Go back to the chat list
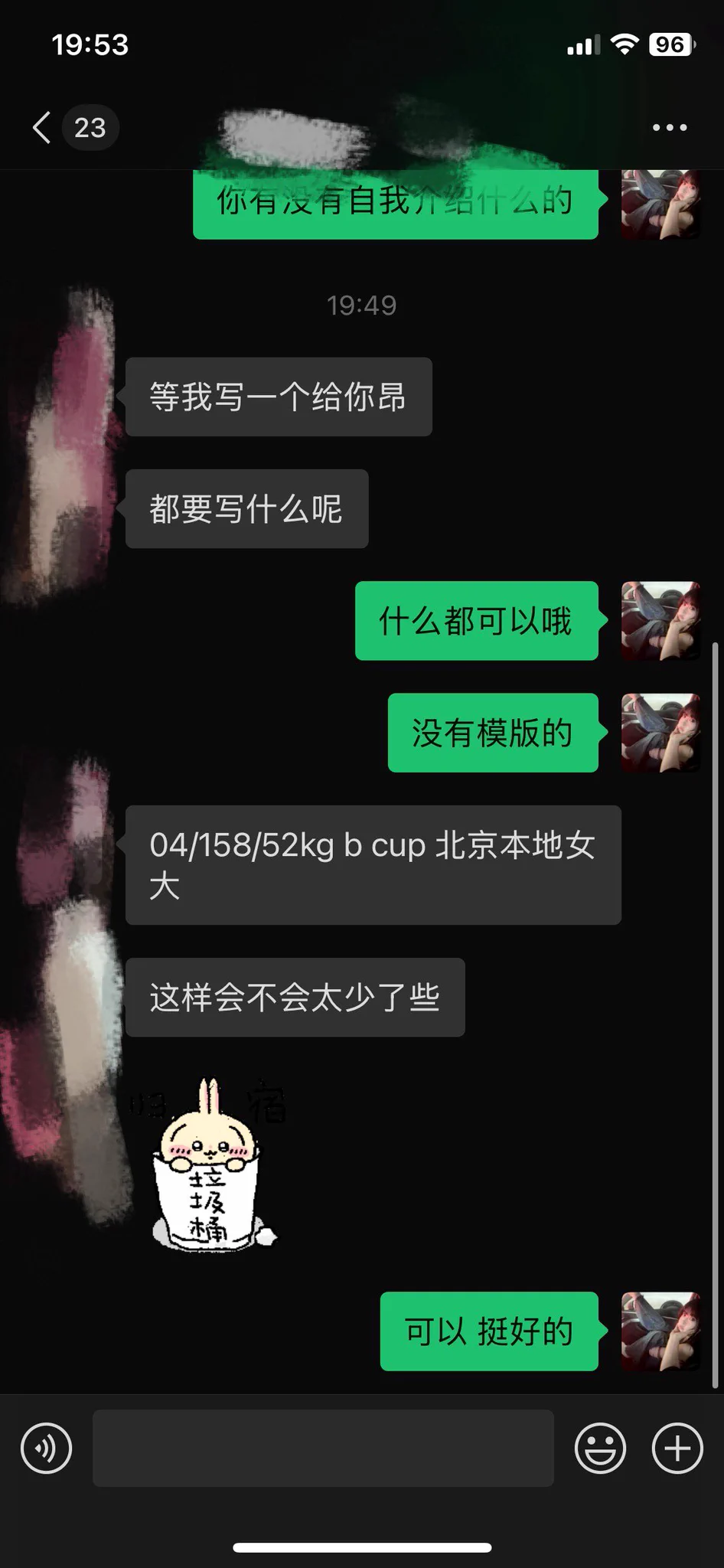 [42, 127]
